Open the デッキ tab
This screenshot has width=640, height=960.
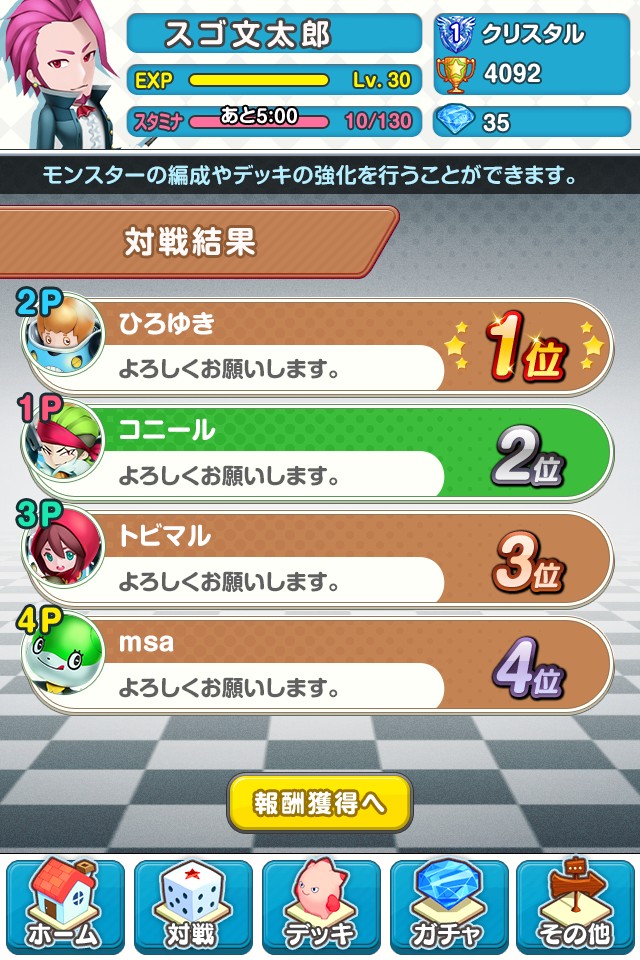tap(320, 906)
